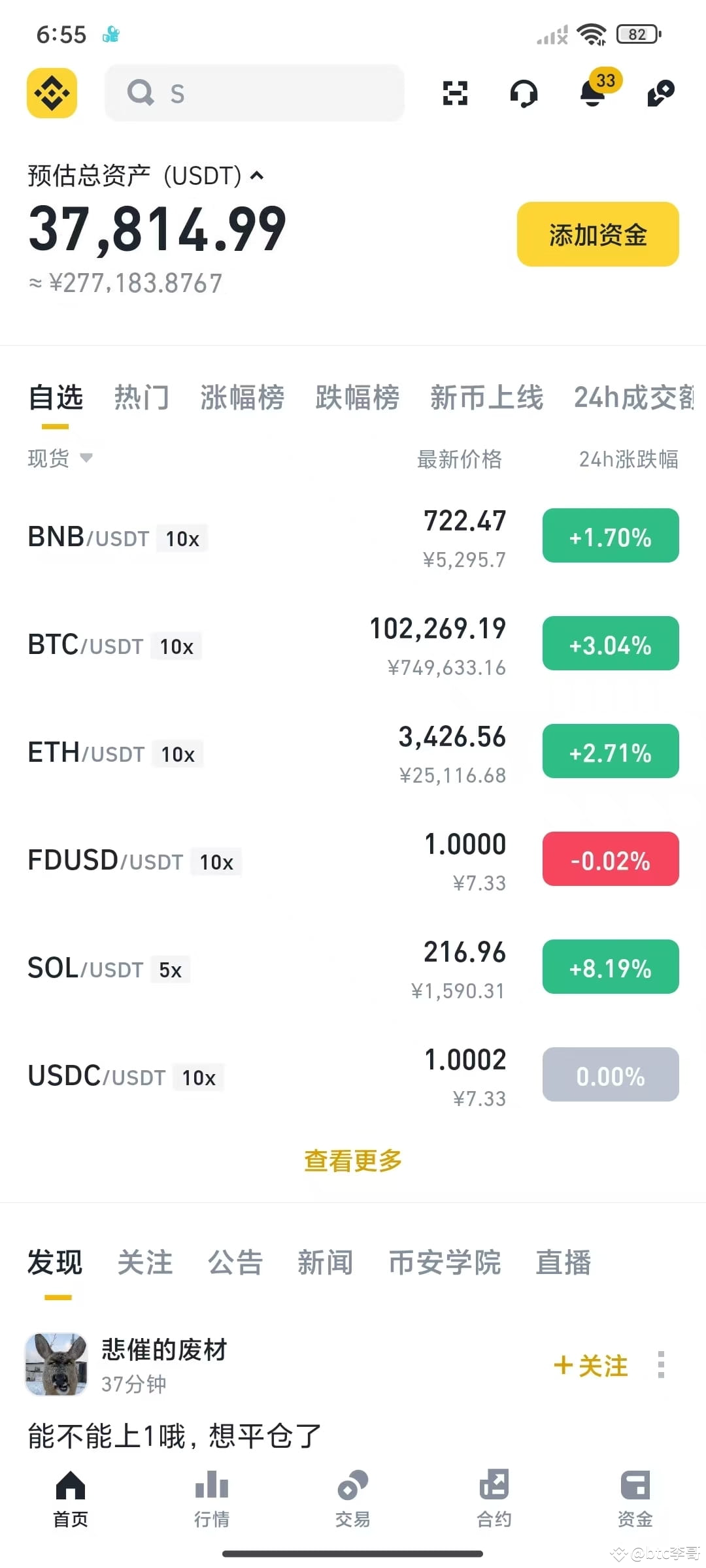
Task: Tap 查看更多 to view more
Action: (x=353, y=1161)
